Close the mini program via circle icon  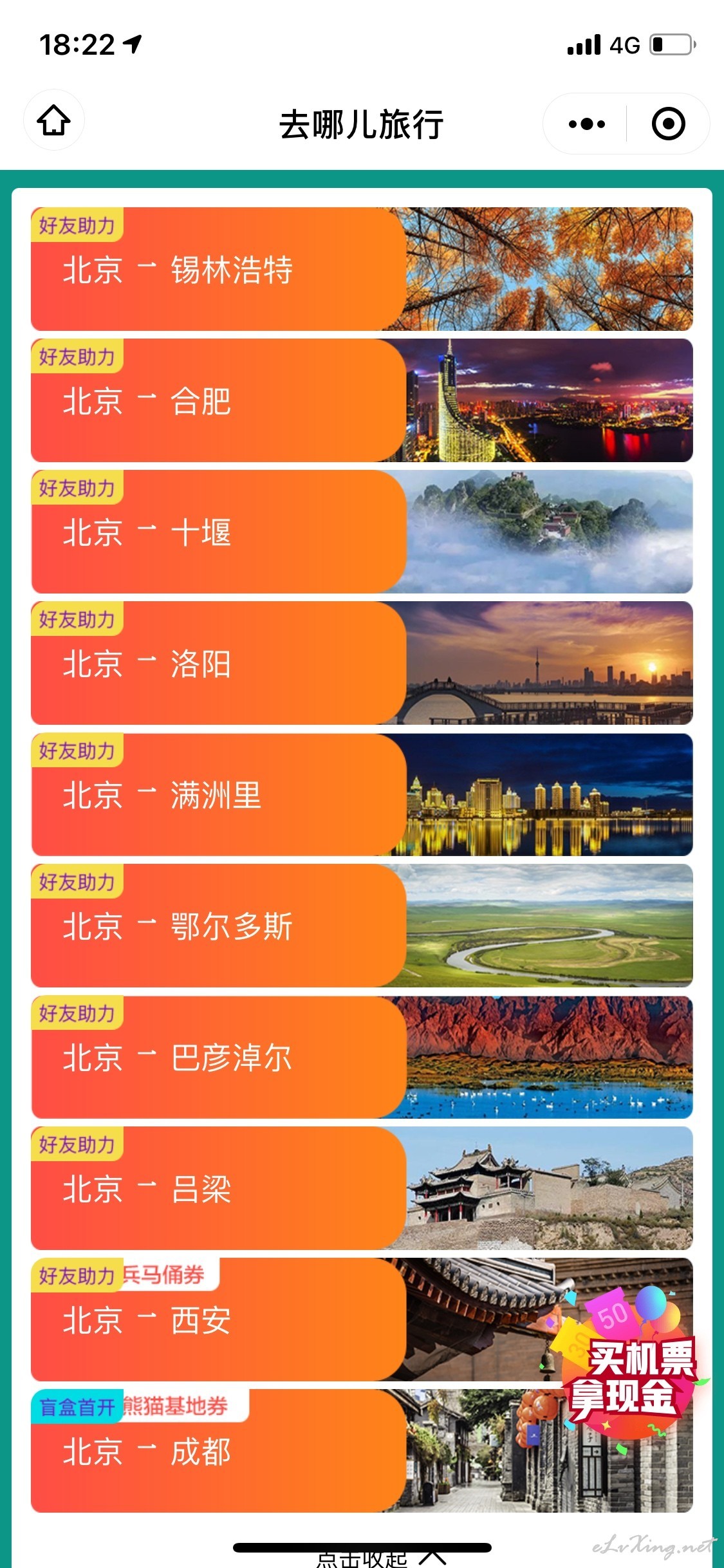[x=668, y=124]
